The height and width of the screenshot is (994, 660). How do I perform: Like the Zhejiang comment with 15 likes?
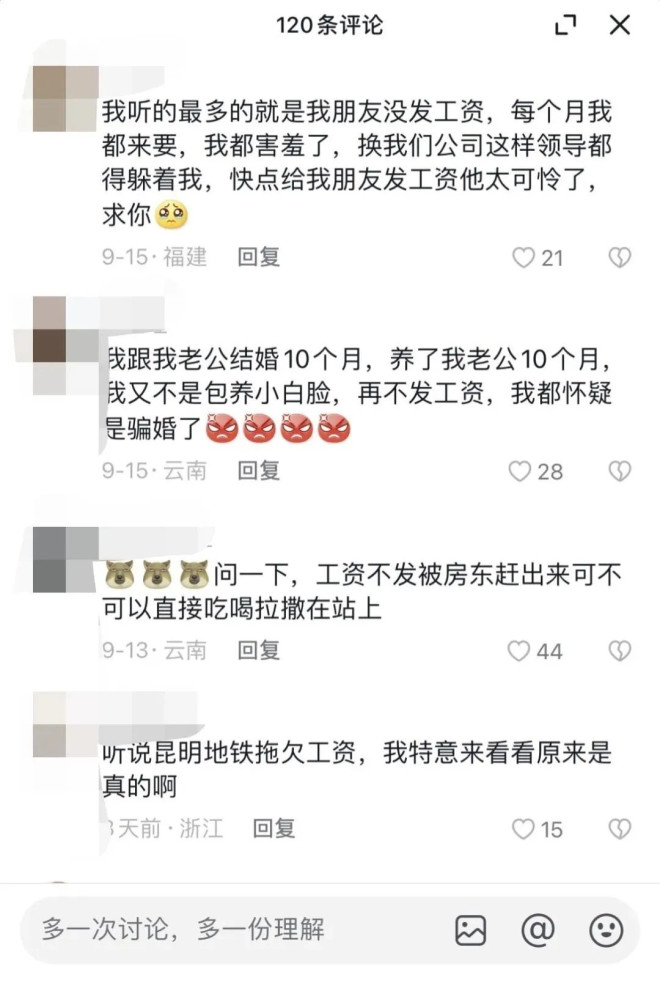tap(523, 829)
